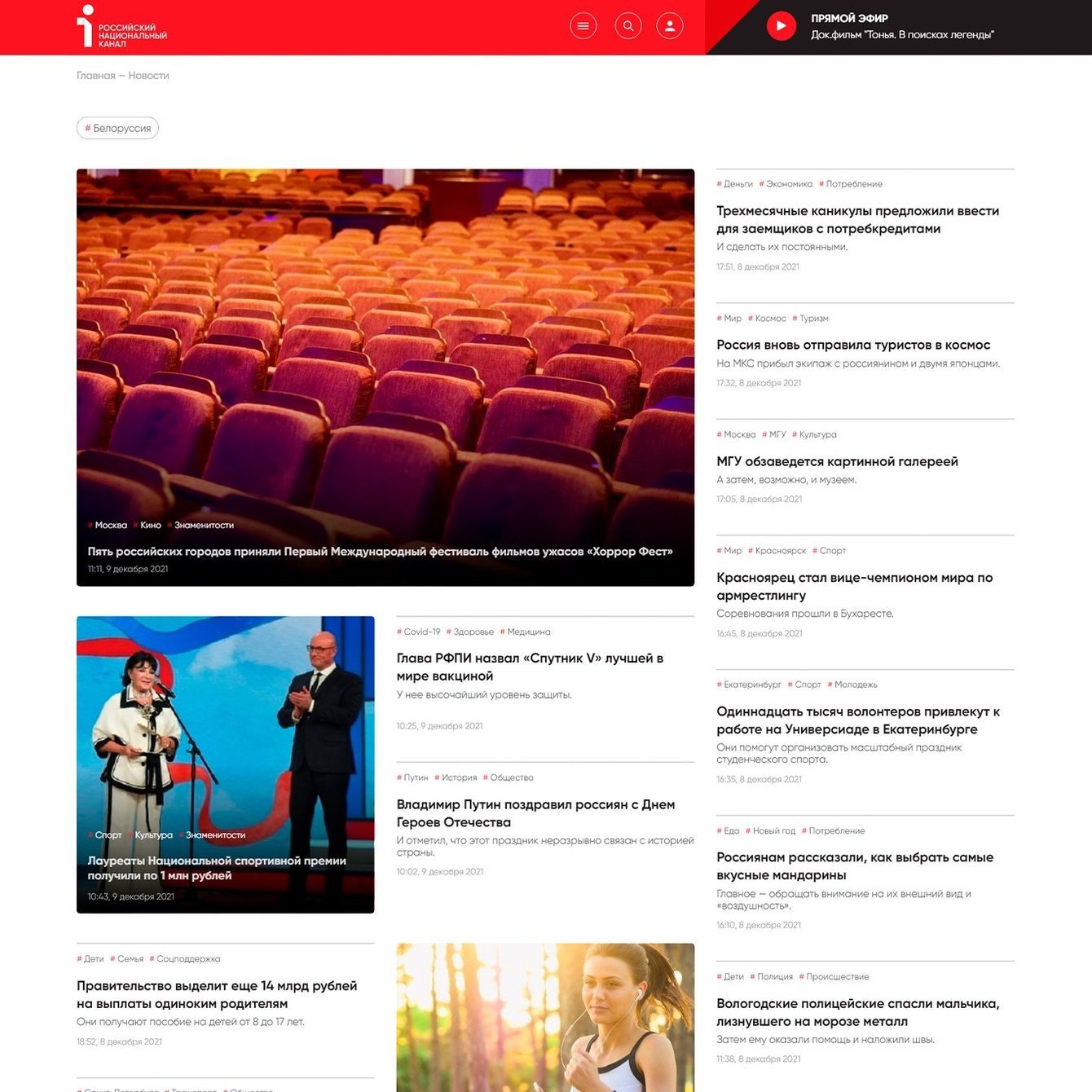Open Путин поздравил россиян article
Screen dimensions: 1092x1092
click(535, 813)
